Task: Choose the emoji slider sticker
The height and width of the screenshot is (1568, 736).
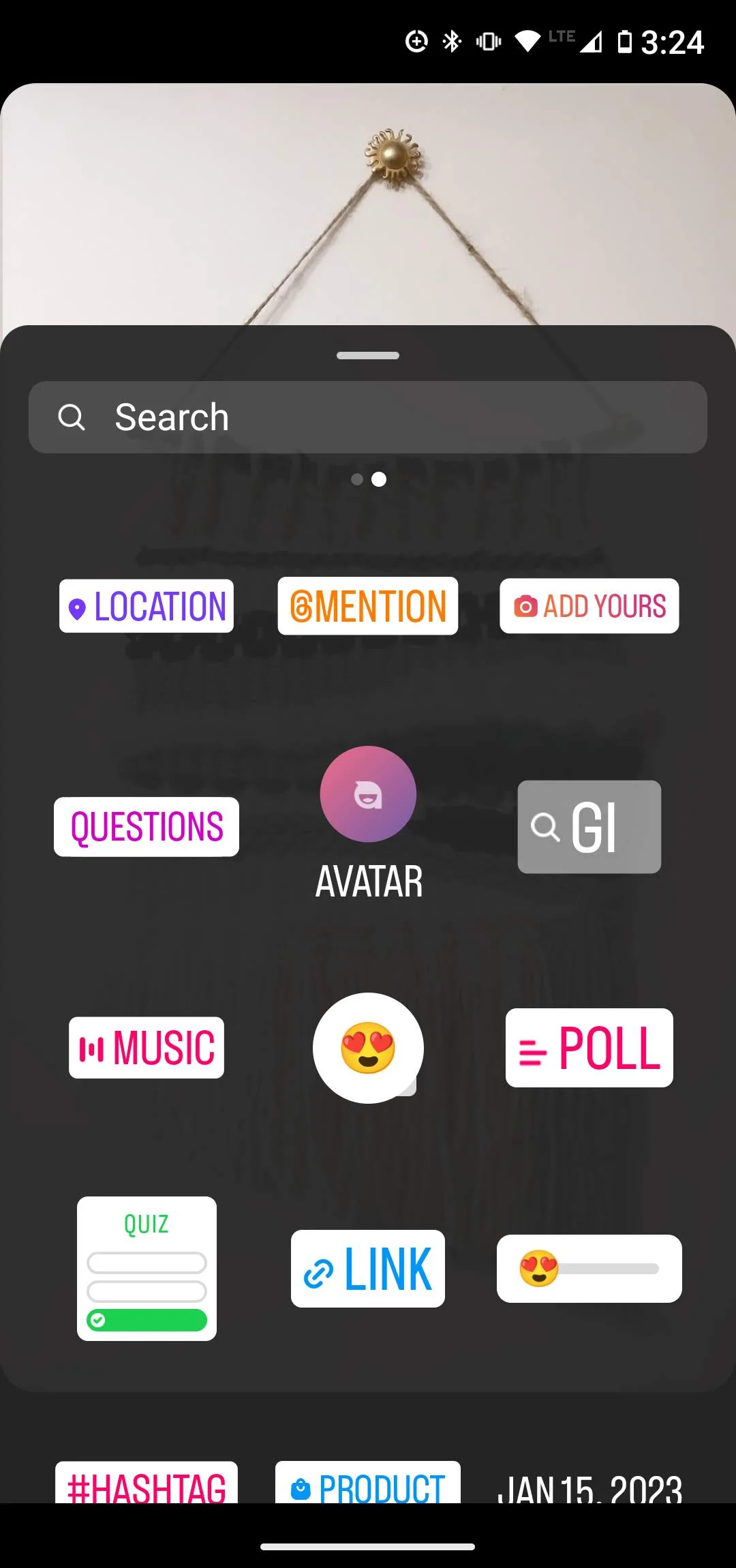Action: (589, 1268)
